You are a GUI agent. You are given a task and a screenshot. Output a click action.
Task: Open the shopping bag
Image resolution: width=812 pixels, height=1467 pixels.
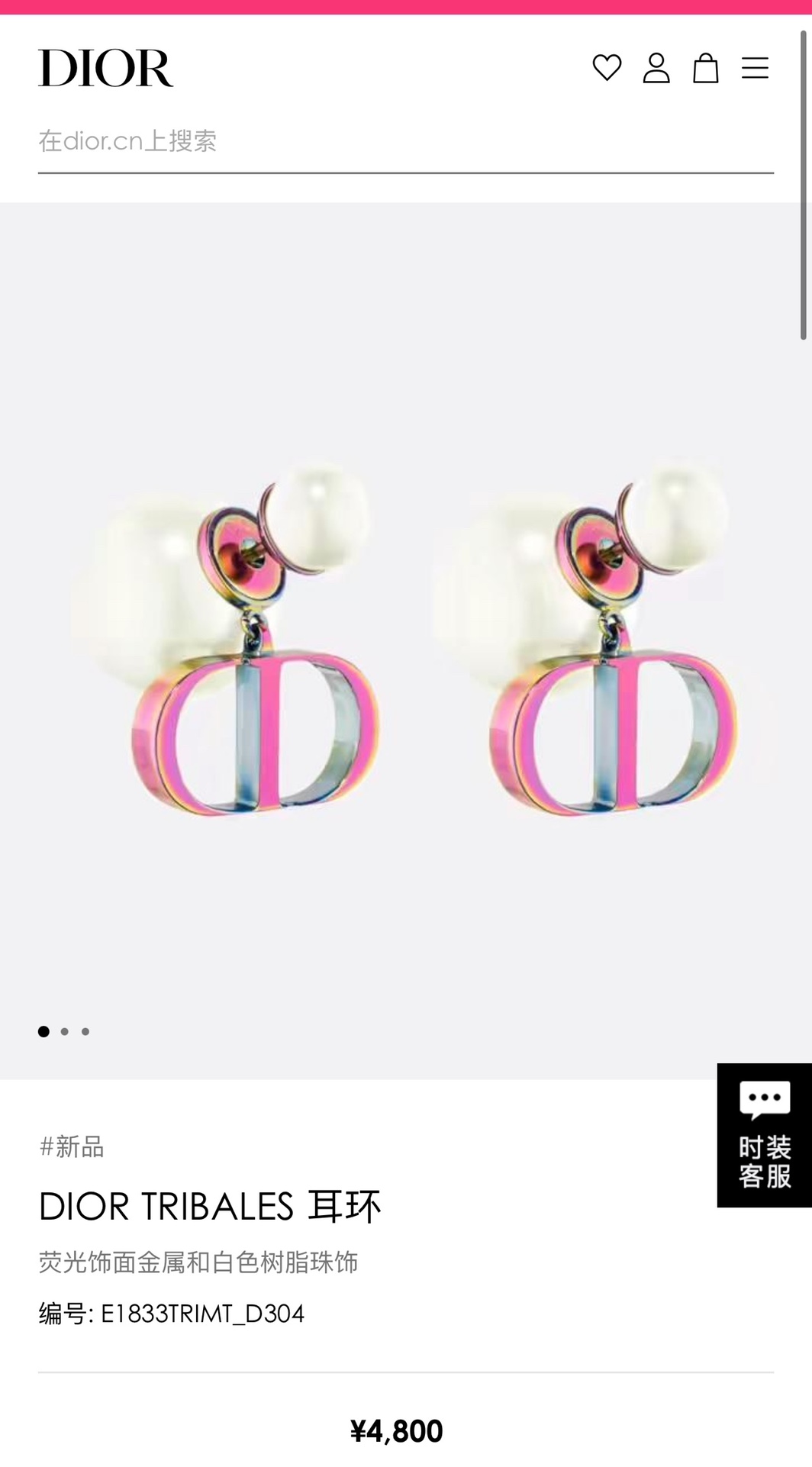click(x=705, y=68)
